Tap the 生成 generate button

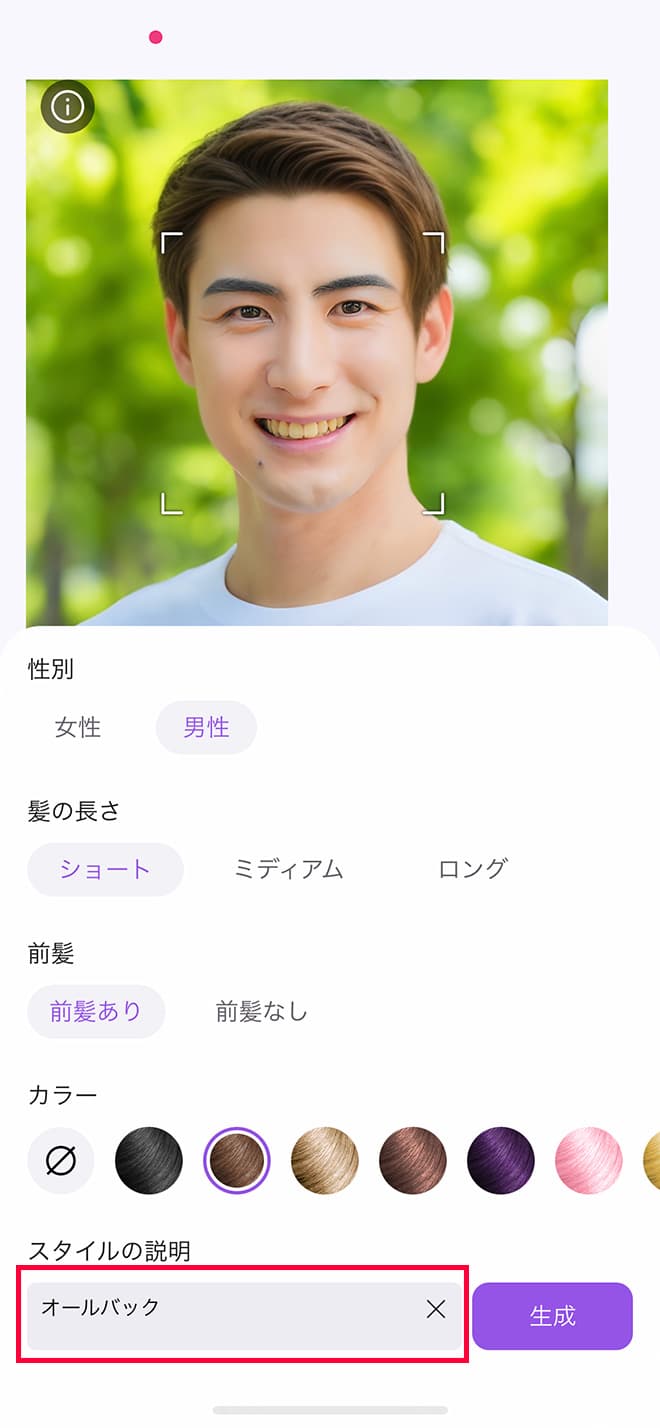[x=552, y=1316]
